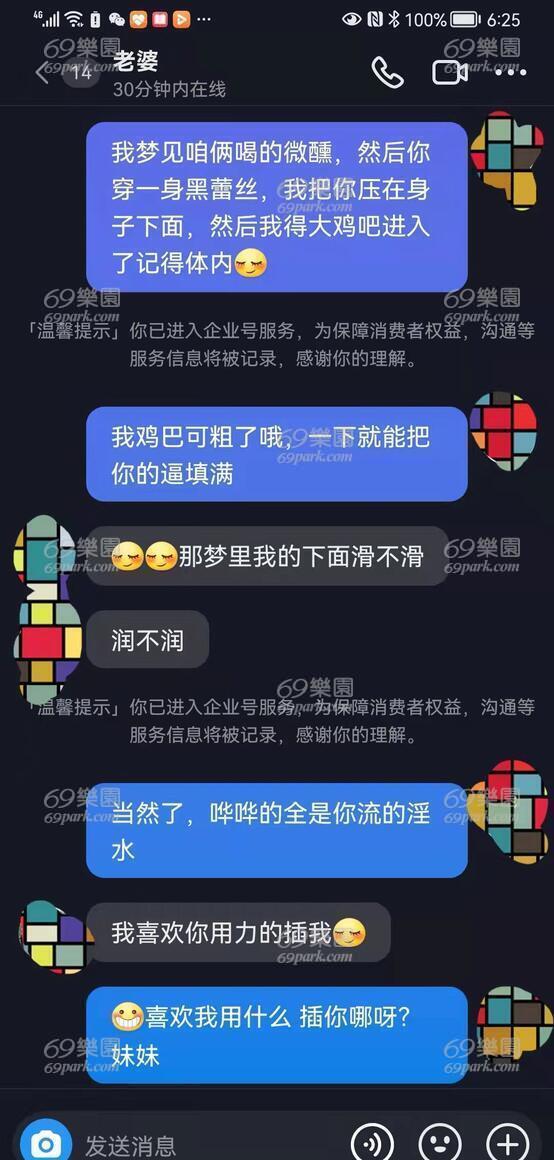Viewport: 554px width, 1160px height.
Task: Open the plus attachments menu
Action: coord(509,1144)
